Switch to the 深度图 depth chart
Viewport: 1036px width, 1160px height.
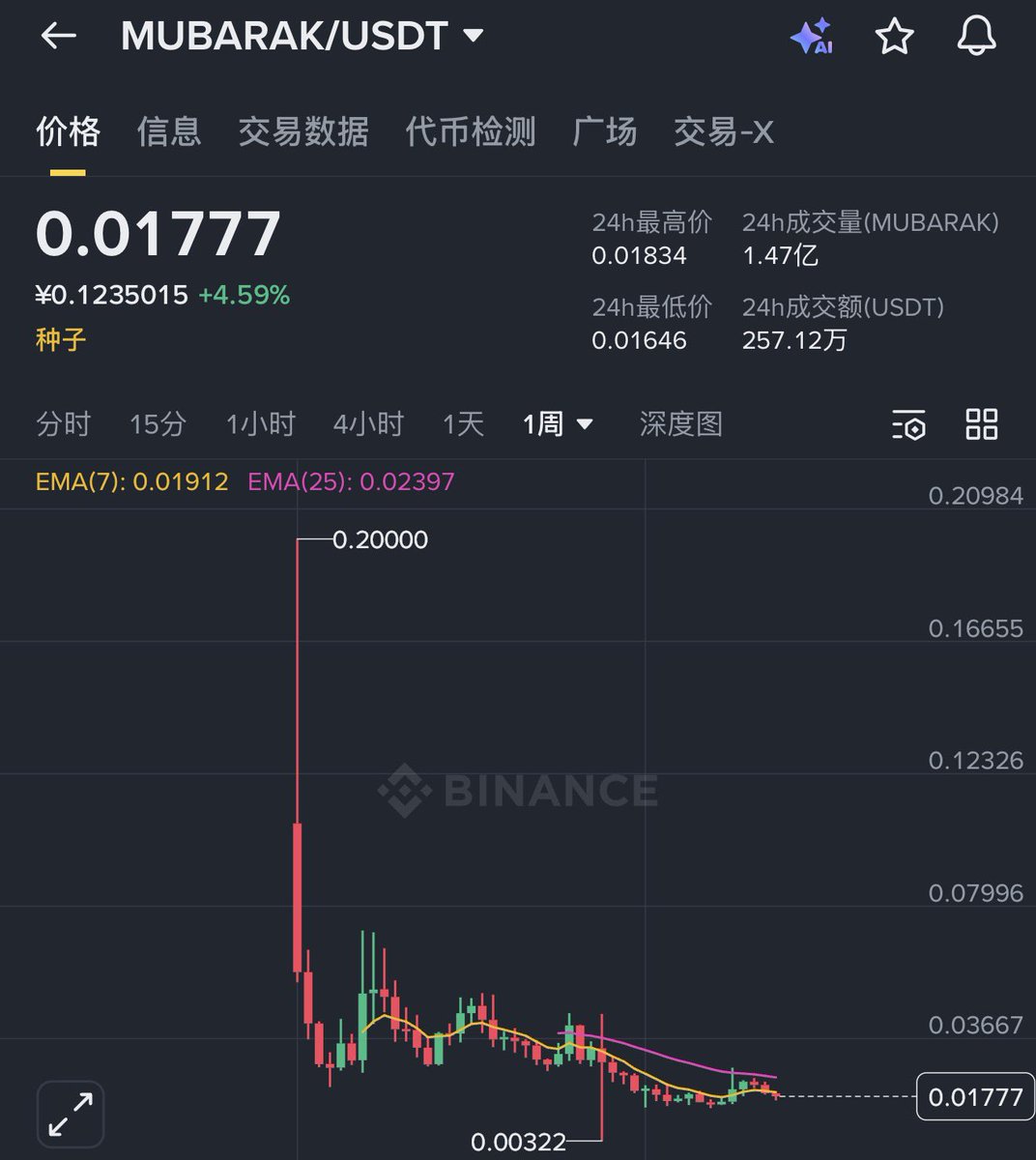point(681,423)
